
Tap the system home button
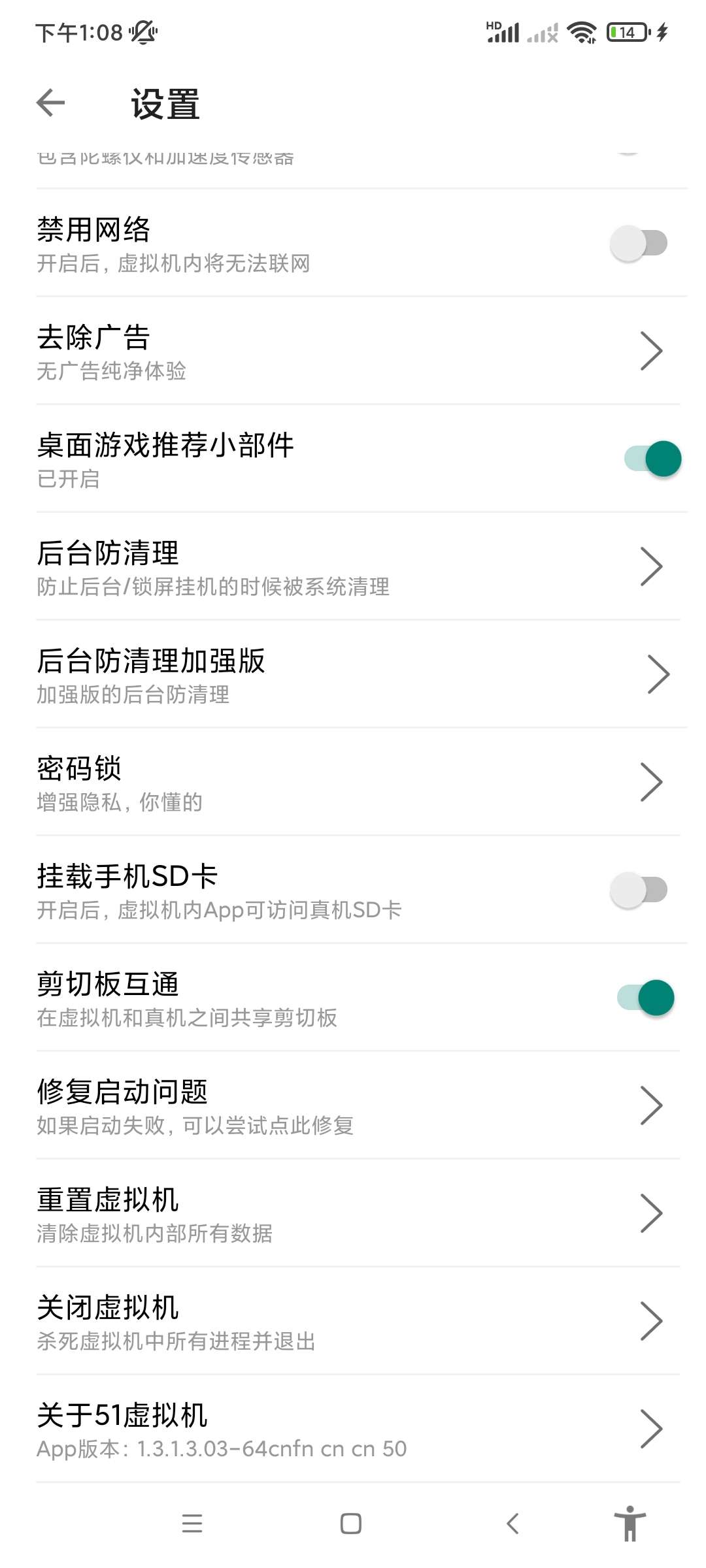[x=351, y=1524]
